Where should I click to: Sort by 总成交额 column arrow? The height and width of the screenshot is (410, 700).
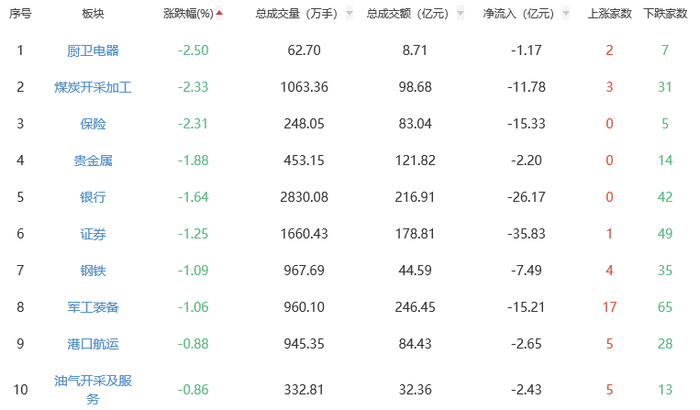coord(460,14)
